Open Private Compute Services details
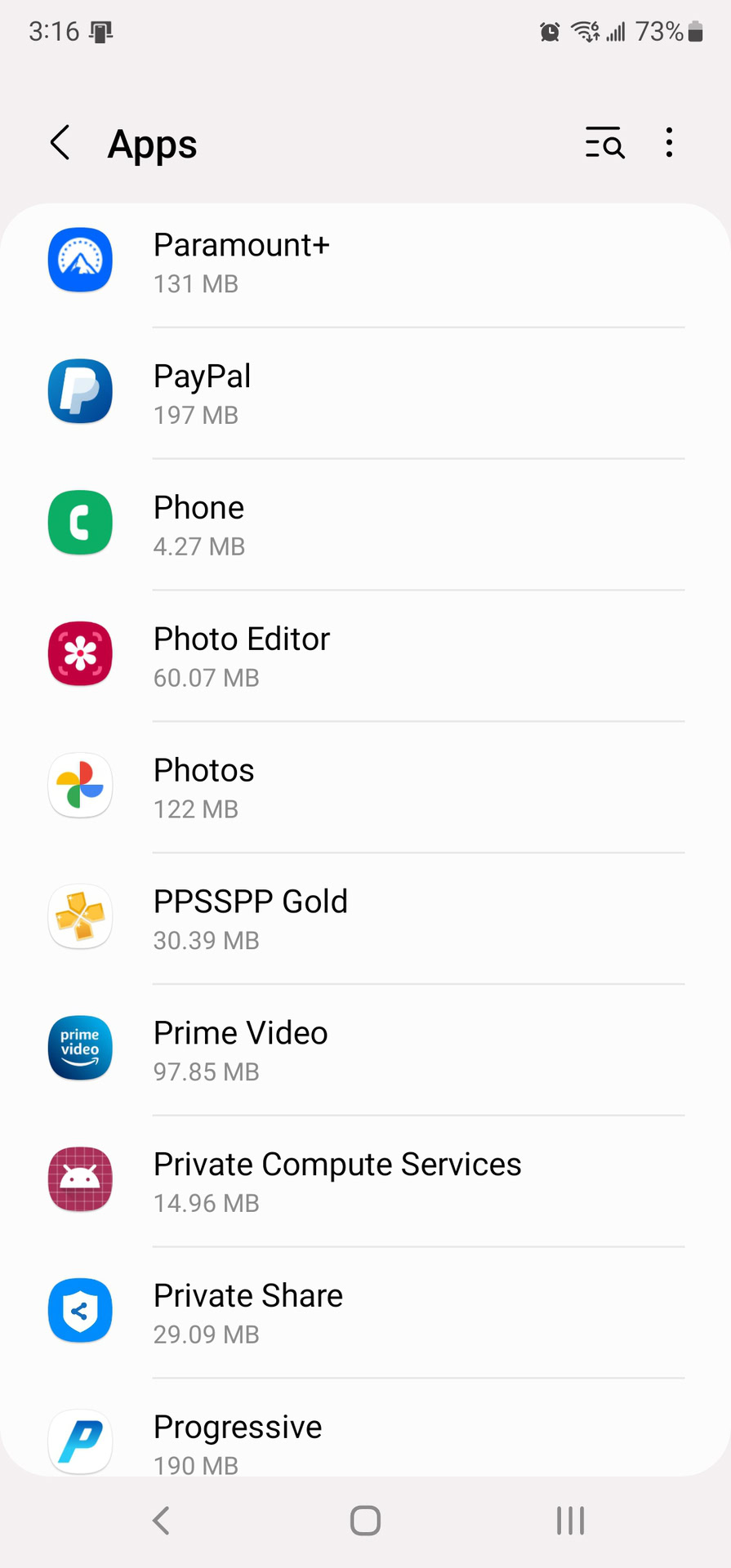Image resolution: width=731 pixels, height=1568 pixels. pos(365,1182)
